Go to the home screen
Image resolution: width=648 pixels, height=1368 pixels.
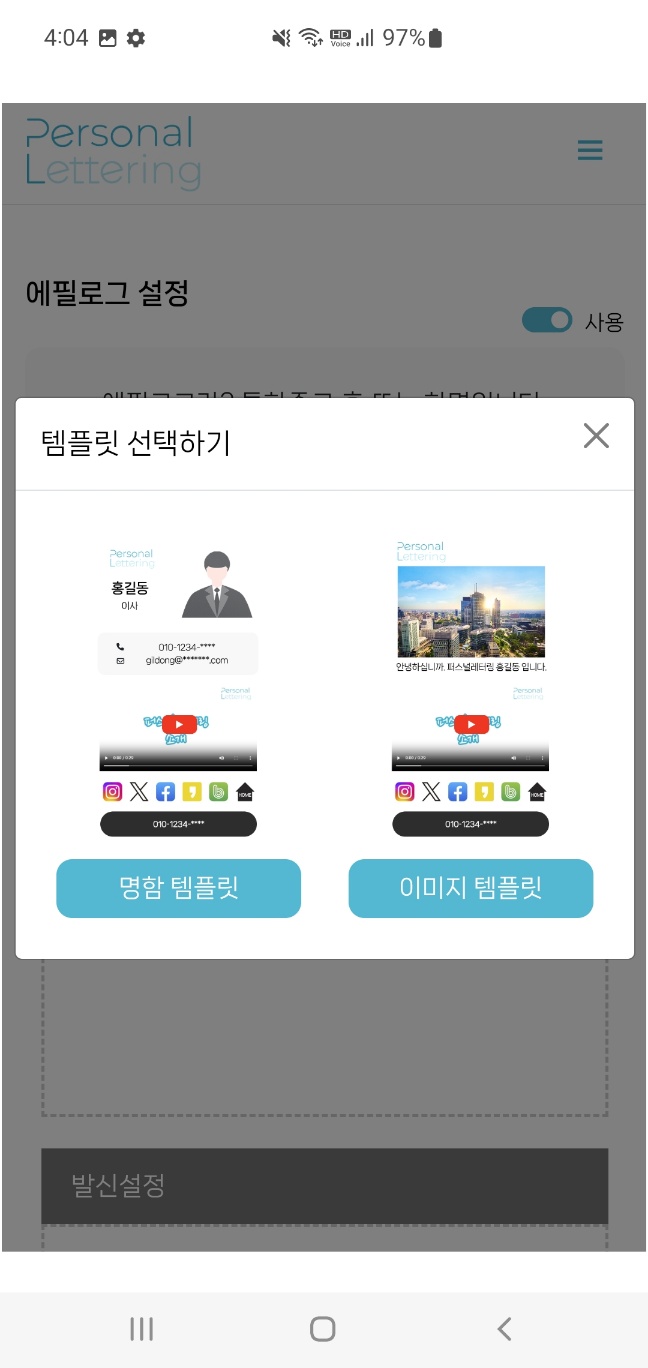[x=322, y=1328]
